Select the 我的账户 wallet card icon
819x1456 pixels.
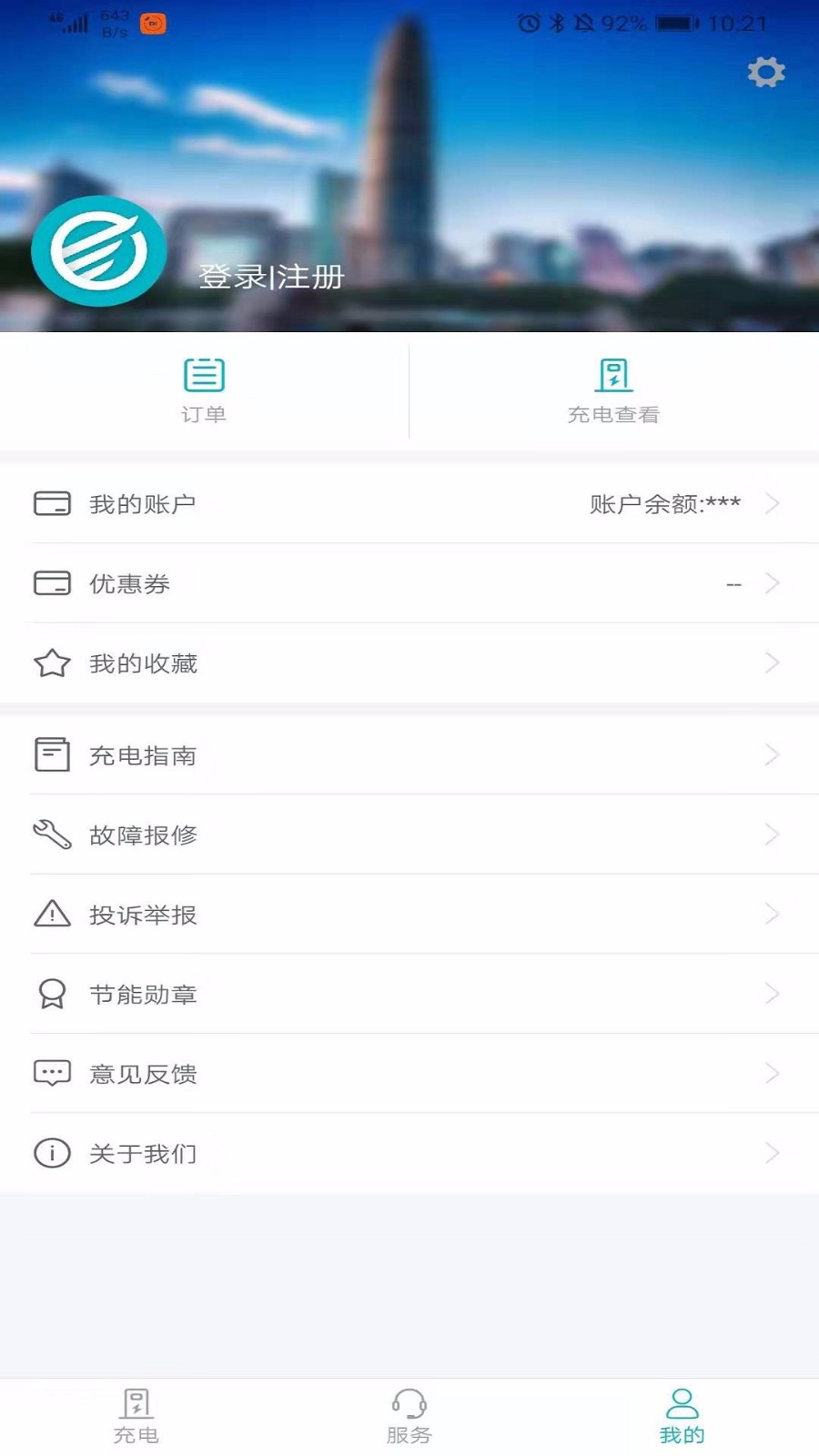coord(52,503)
